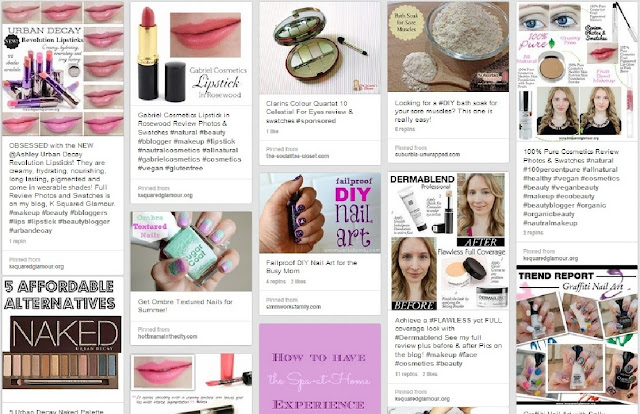Open the Clarins Colour Quartet eye palette pin
Screen dimensions: 640x414
318,47
